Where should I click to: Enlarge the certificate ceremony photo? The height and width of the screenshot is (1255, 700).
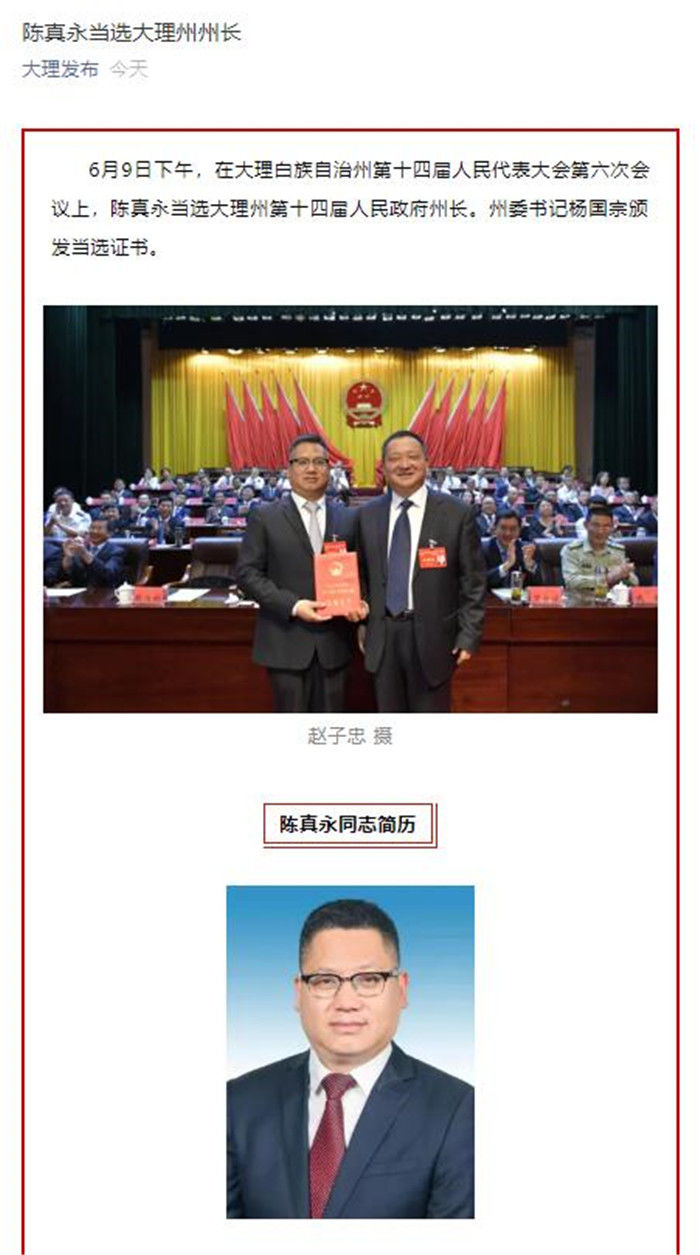pyautogui.click(x=350, y=508)
